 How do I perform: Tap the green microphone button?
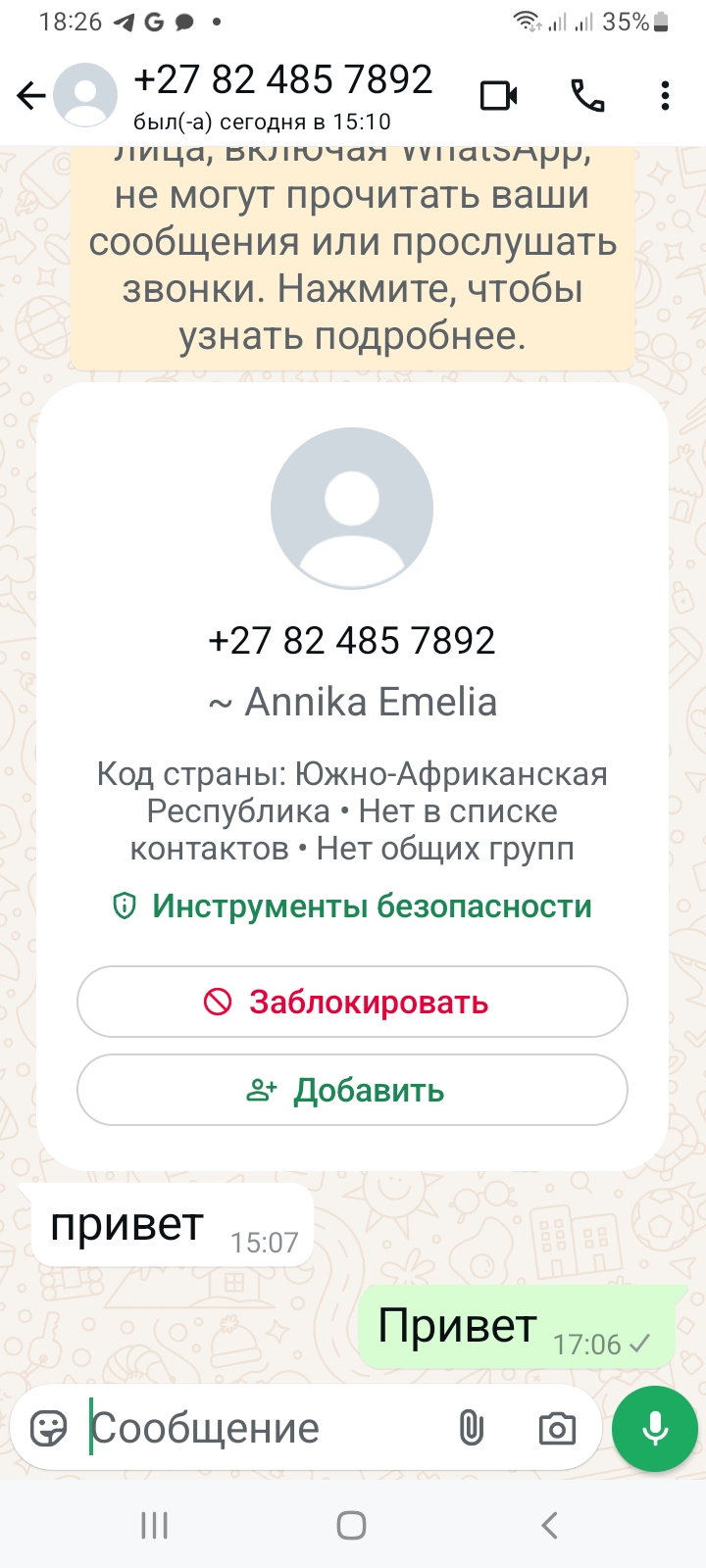click(655, 1429)
